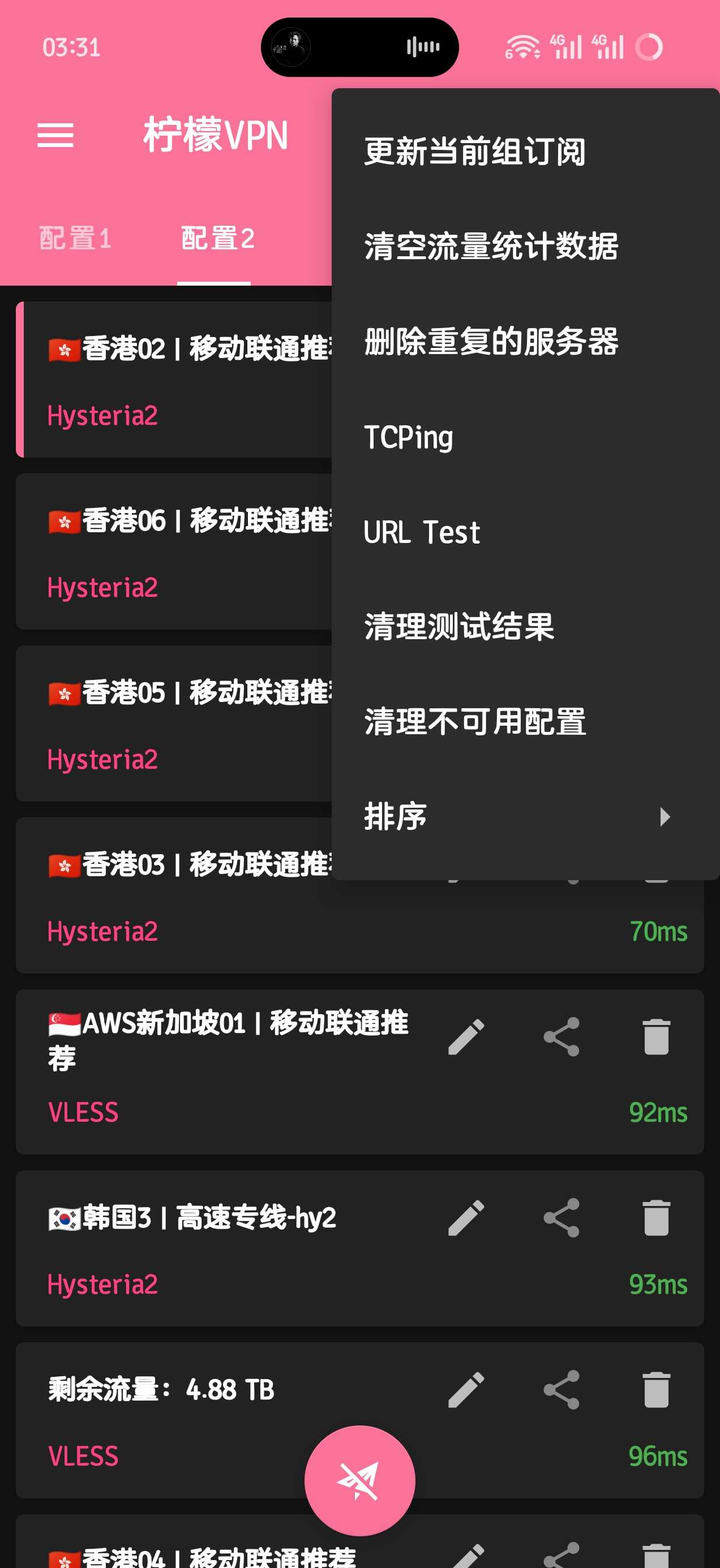The height and width of the screenshot is (1568, 720).
Task: Edit the AWS新加坡01 server config
Action: (466, 1037)
